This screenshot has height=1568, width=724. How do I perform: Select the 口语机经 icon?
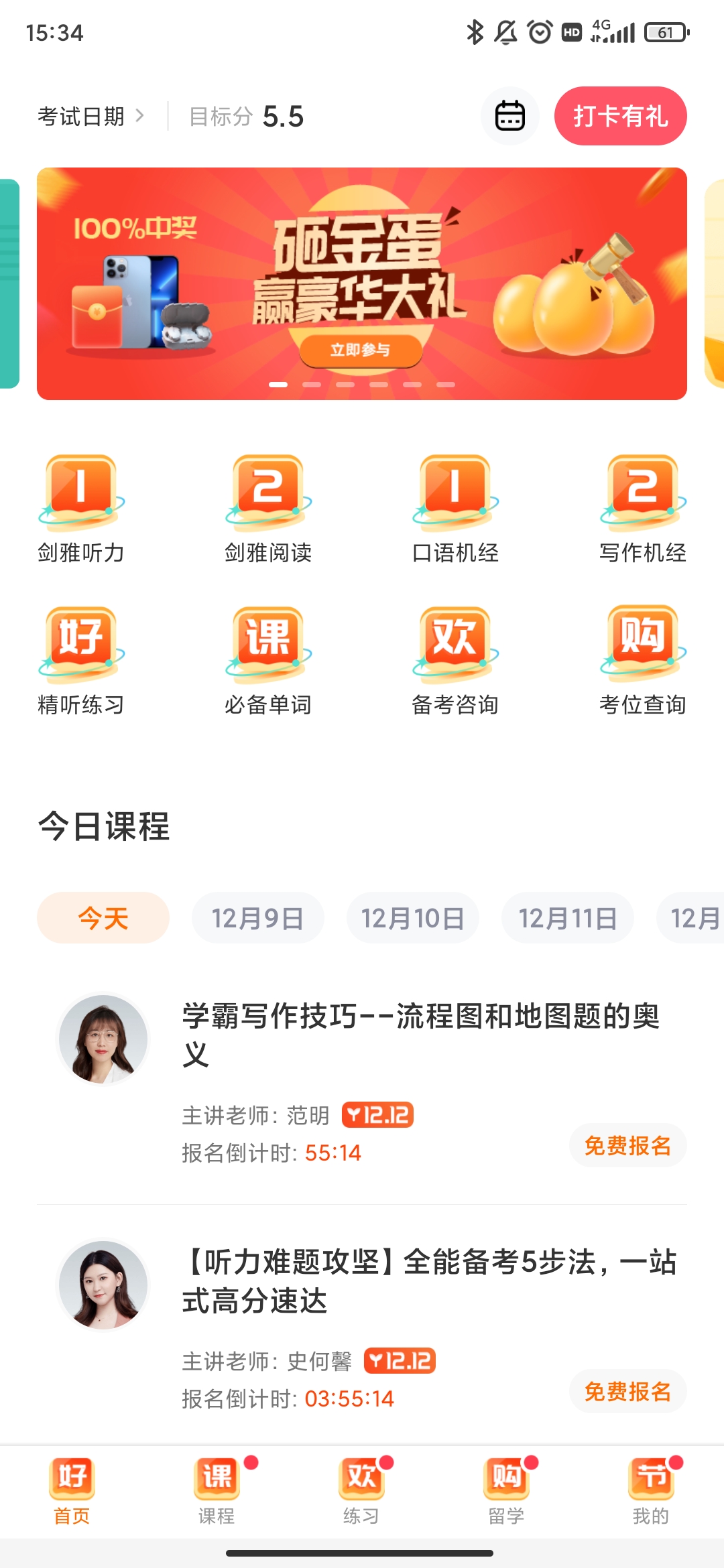click(x=455, y=503)
